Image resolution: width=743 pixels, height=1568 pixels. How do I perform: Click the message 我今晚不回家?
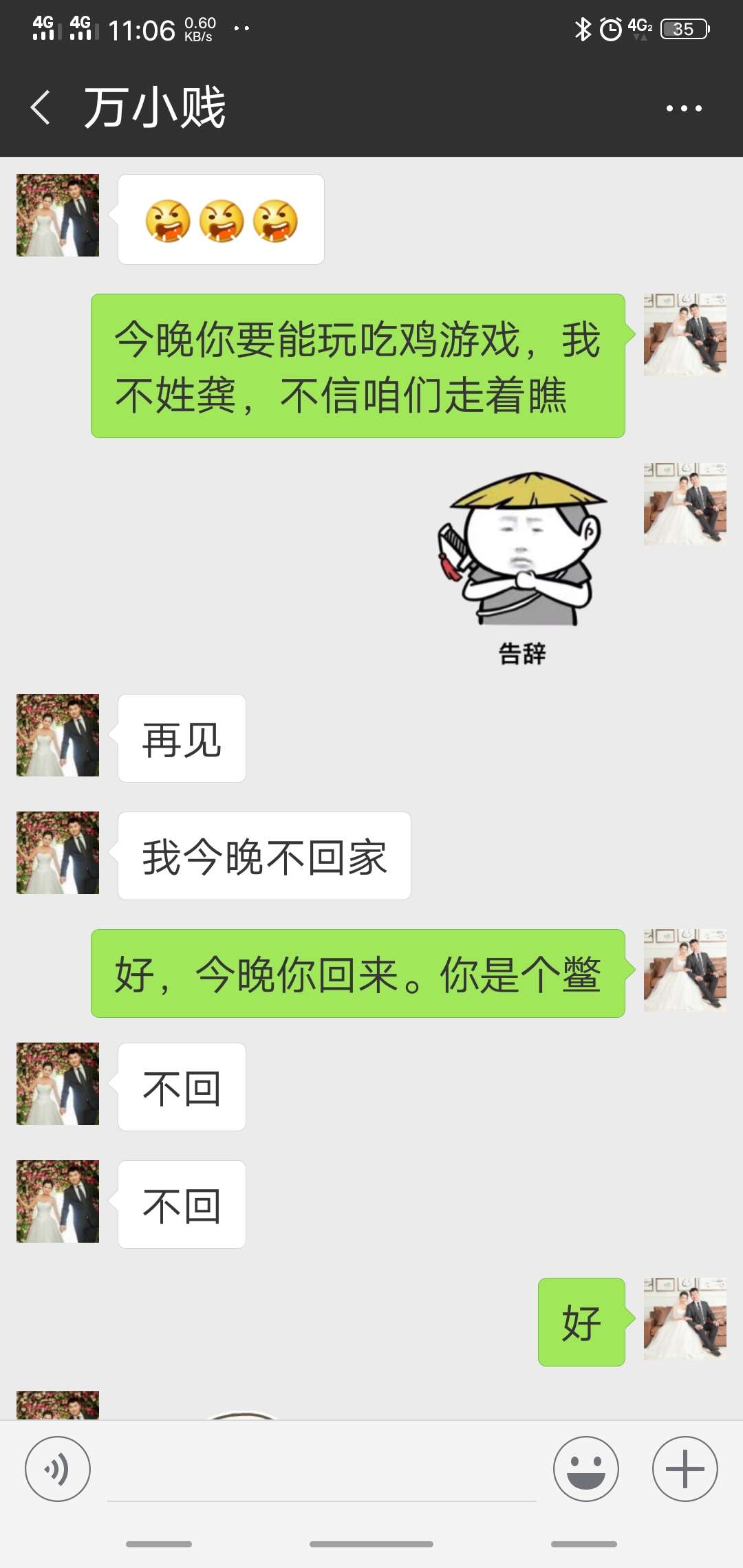pos(263,855)
